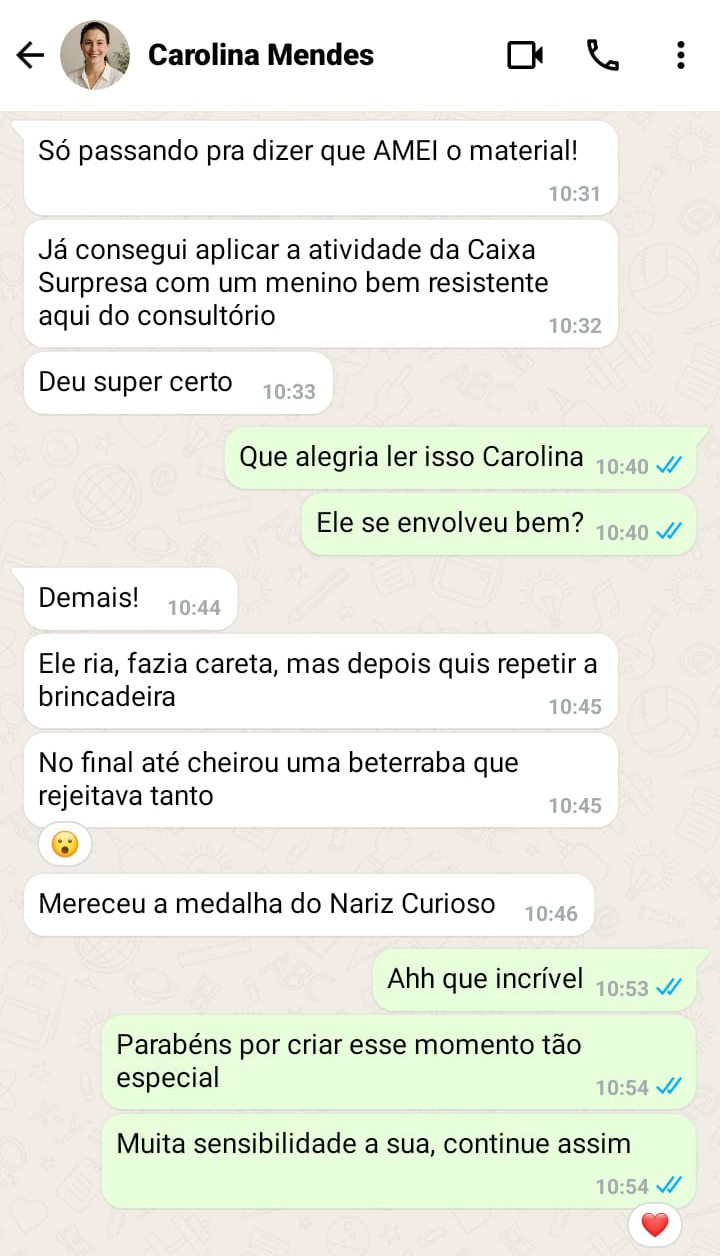
Task: Open Carolina Mendes' profile photo
Action: pos(95,55)
